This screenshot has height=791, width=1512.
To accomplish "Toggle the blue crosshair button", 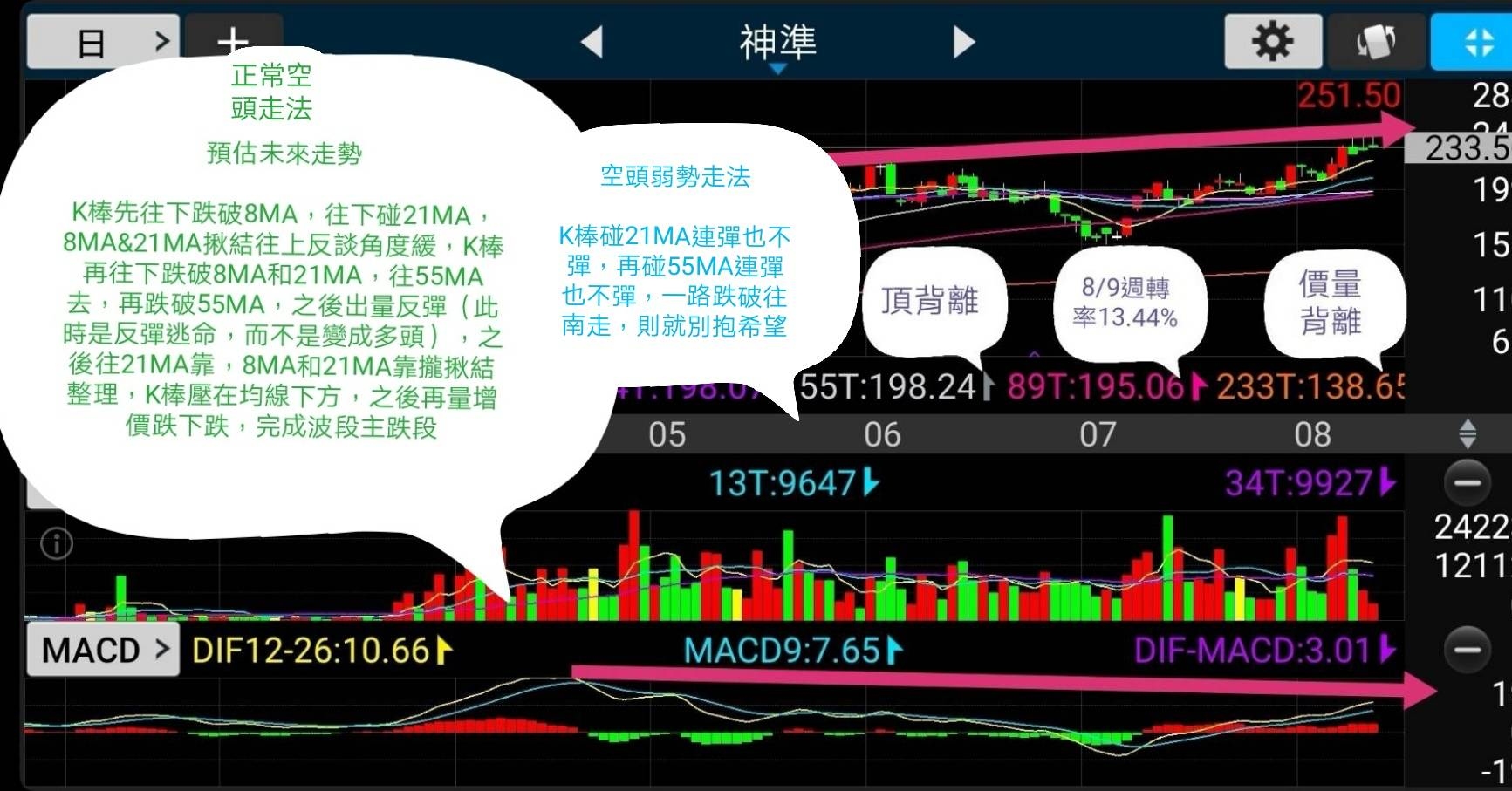I will (1476, 41).
